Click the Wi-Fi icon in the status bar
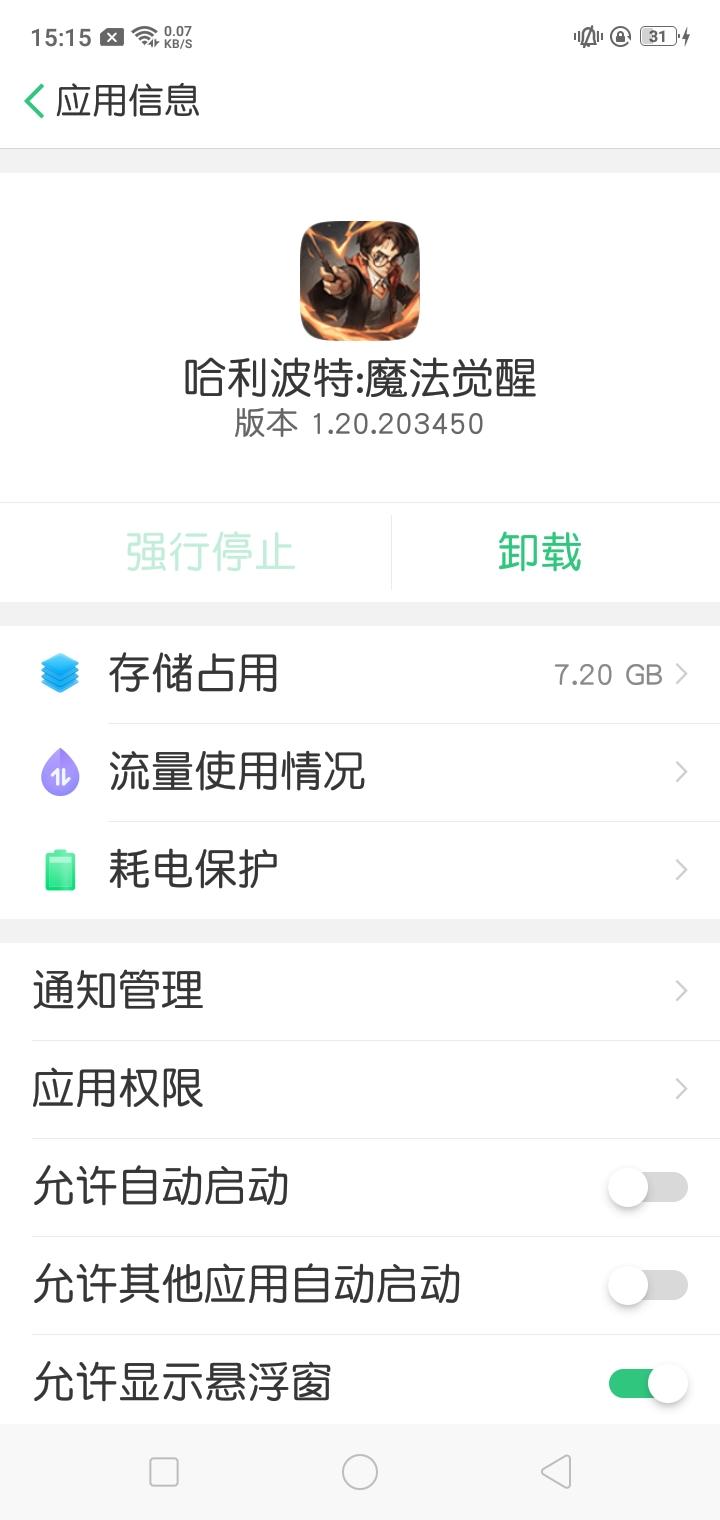This screenshot has width=720, height=1520. [145, 33]
